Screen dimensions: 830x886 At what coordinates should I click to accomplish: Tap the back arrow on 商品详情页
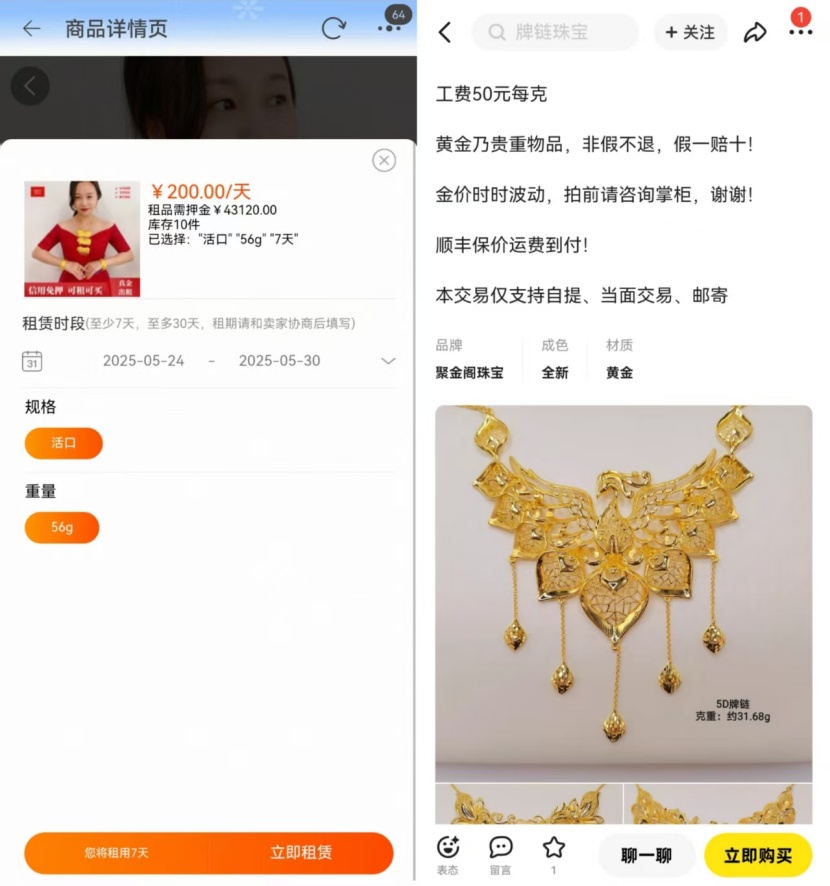30,29
